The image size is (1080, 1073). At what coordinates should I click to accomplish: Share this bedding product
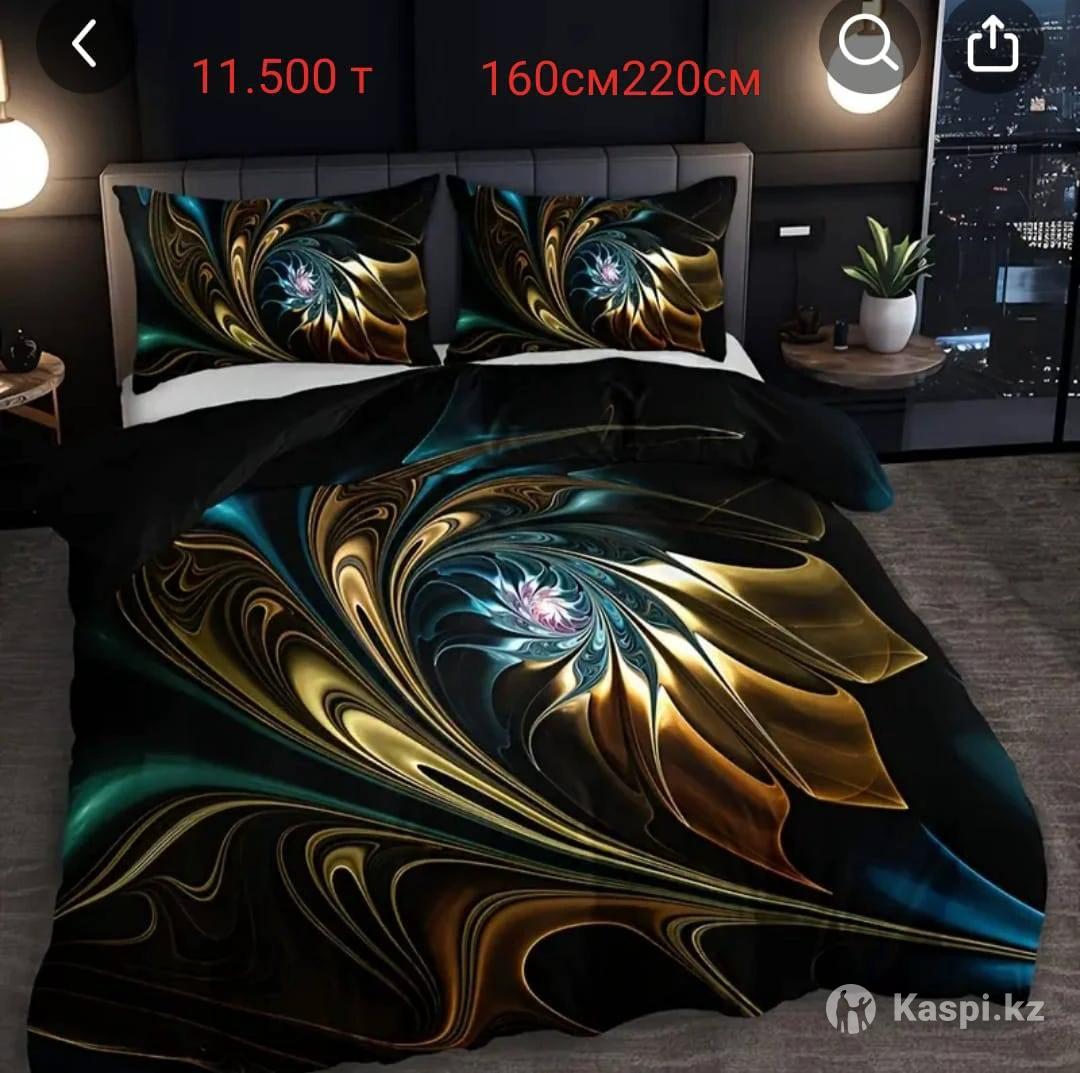point(993,45)
